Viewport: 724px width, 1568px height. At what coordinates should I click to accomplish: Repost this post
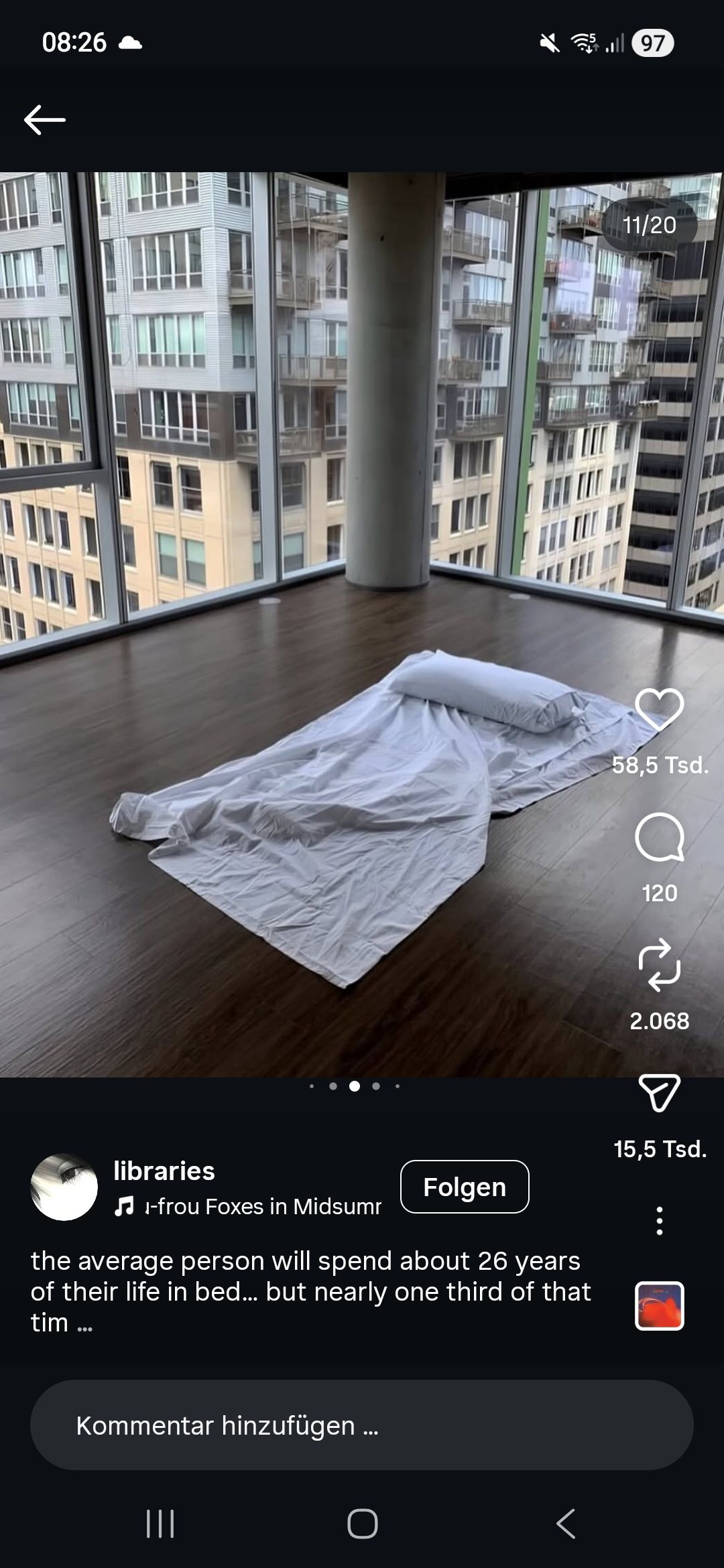click(x=659, y=965)
